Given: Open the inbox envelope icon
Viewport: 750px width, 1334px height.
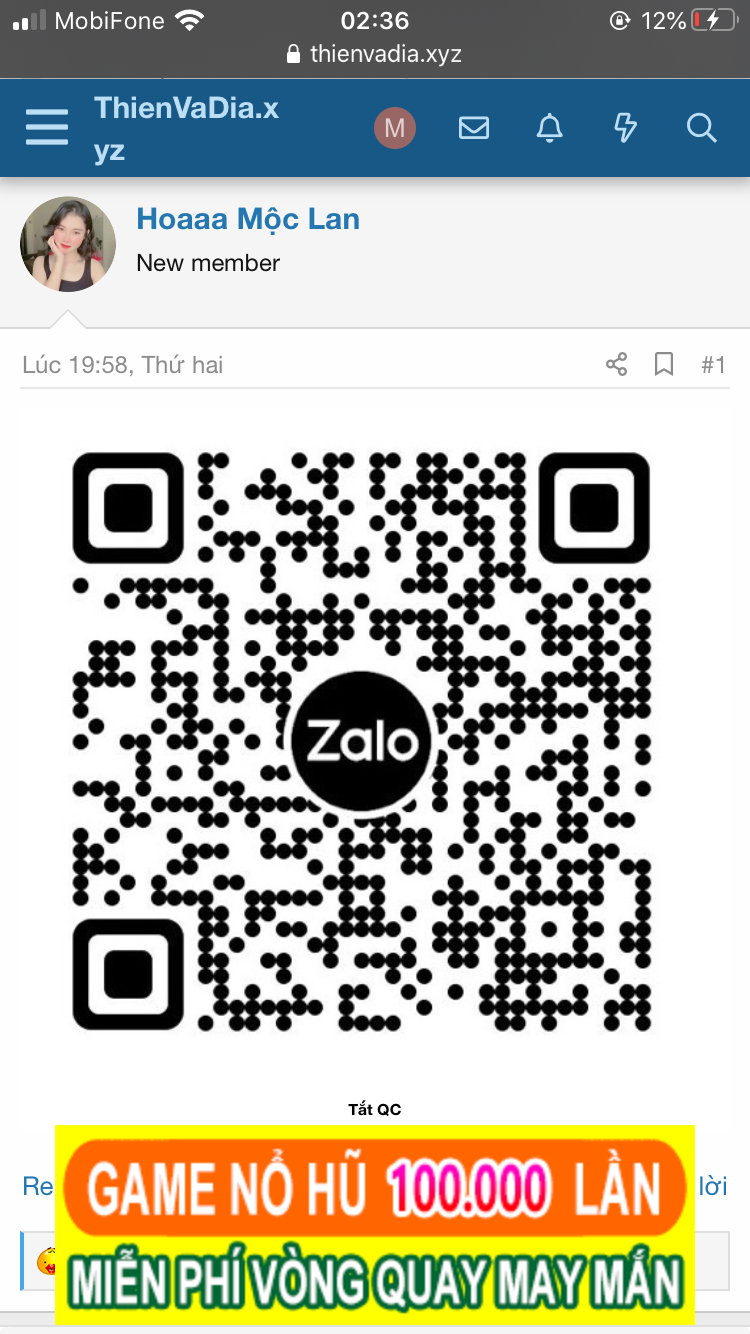Looking at the screenshot, I should tap(474, 128).
